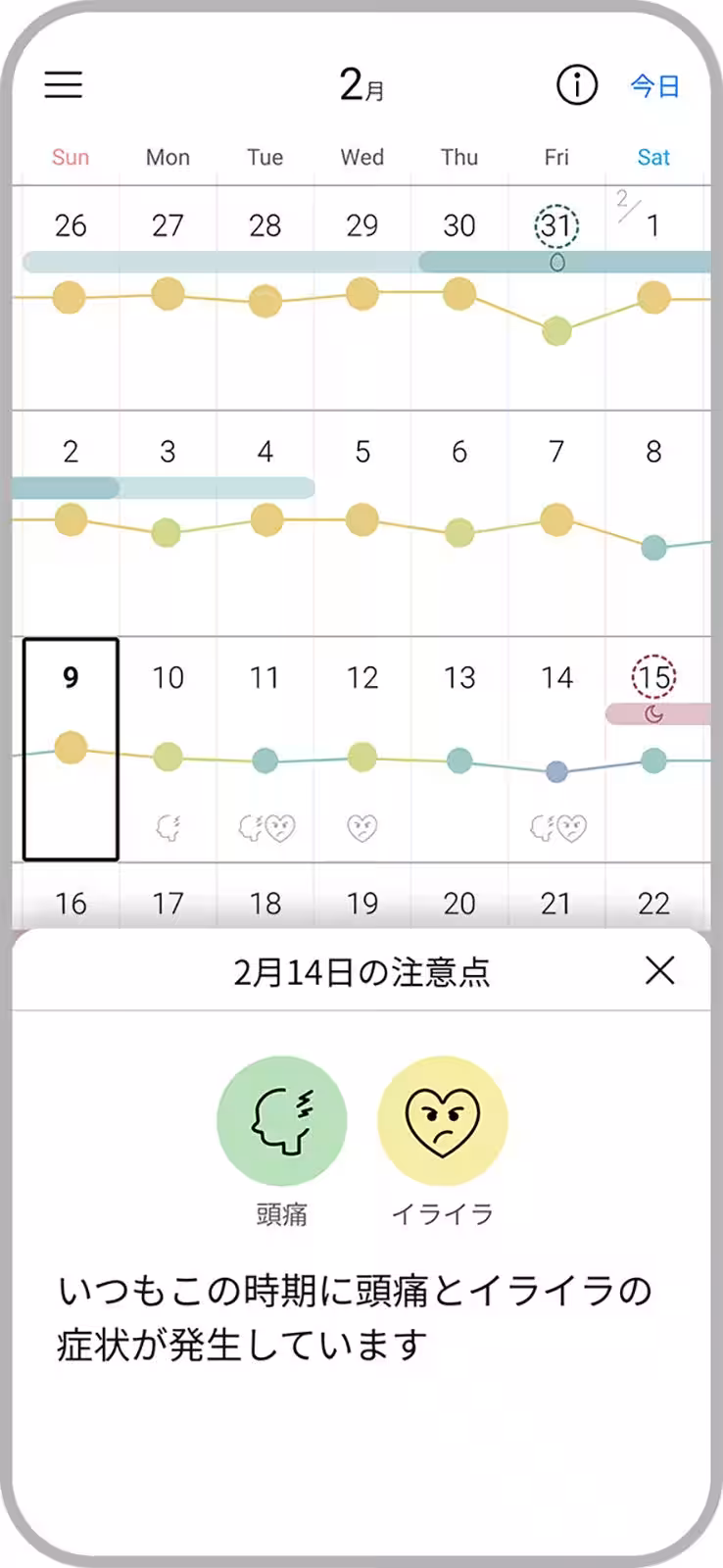This screenshot has width=723, height=1568.
Task: Tap the Sun weekday header
Action: click(x=70, y=157)
